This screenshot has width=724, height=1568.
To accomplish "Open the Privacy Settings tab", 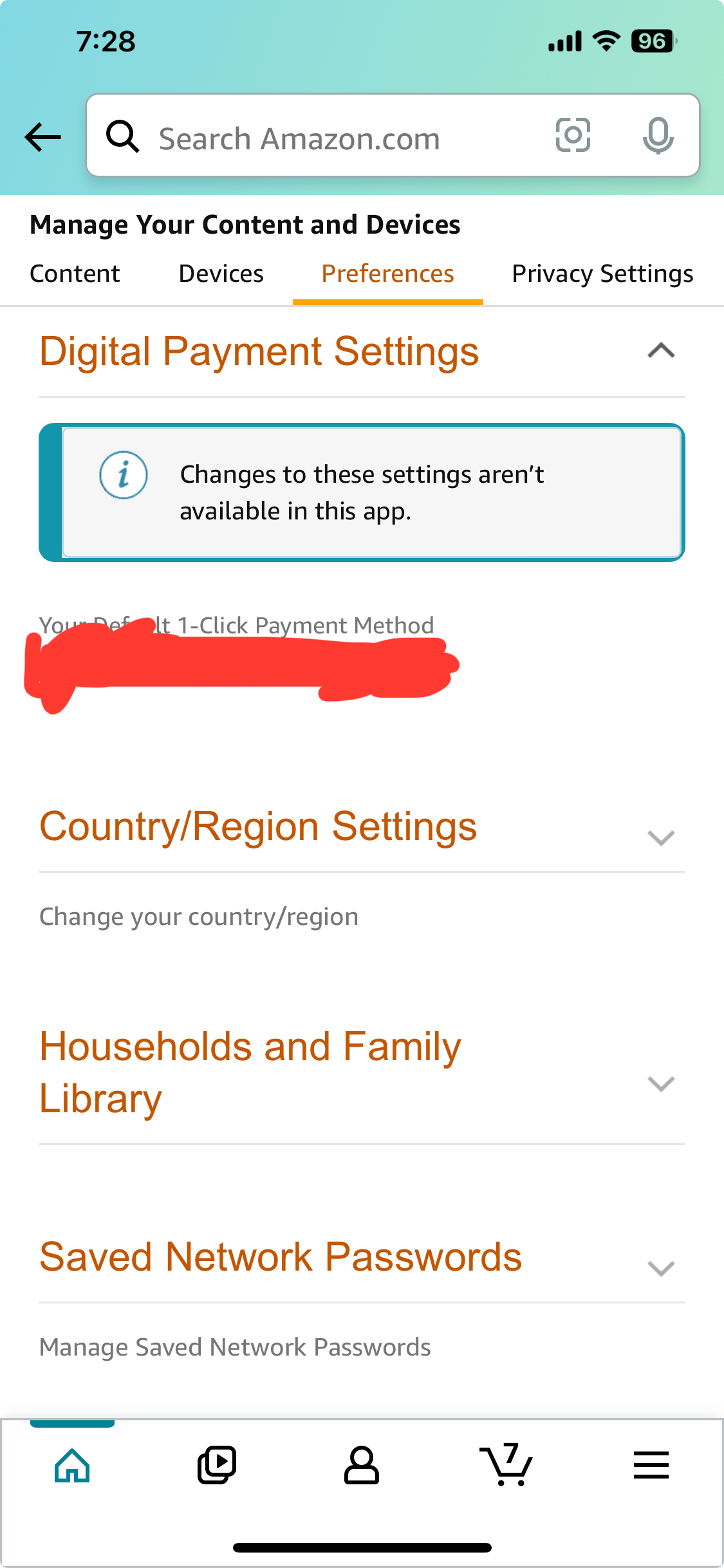I will [602, 274].
